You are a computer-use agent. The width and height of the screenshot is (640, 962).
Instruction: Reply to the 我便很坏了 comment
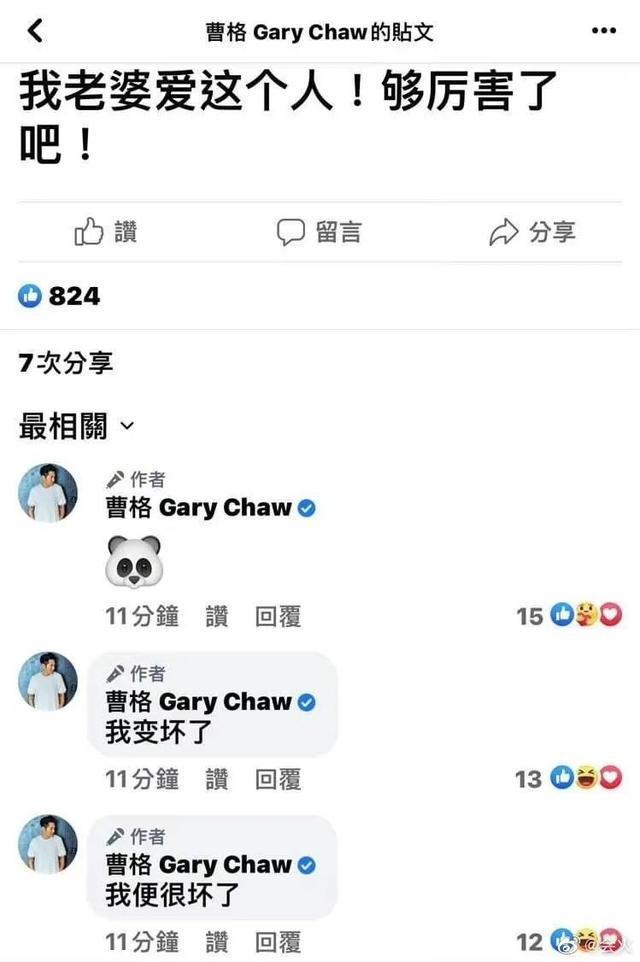click(278, 941)
